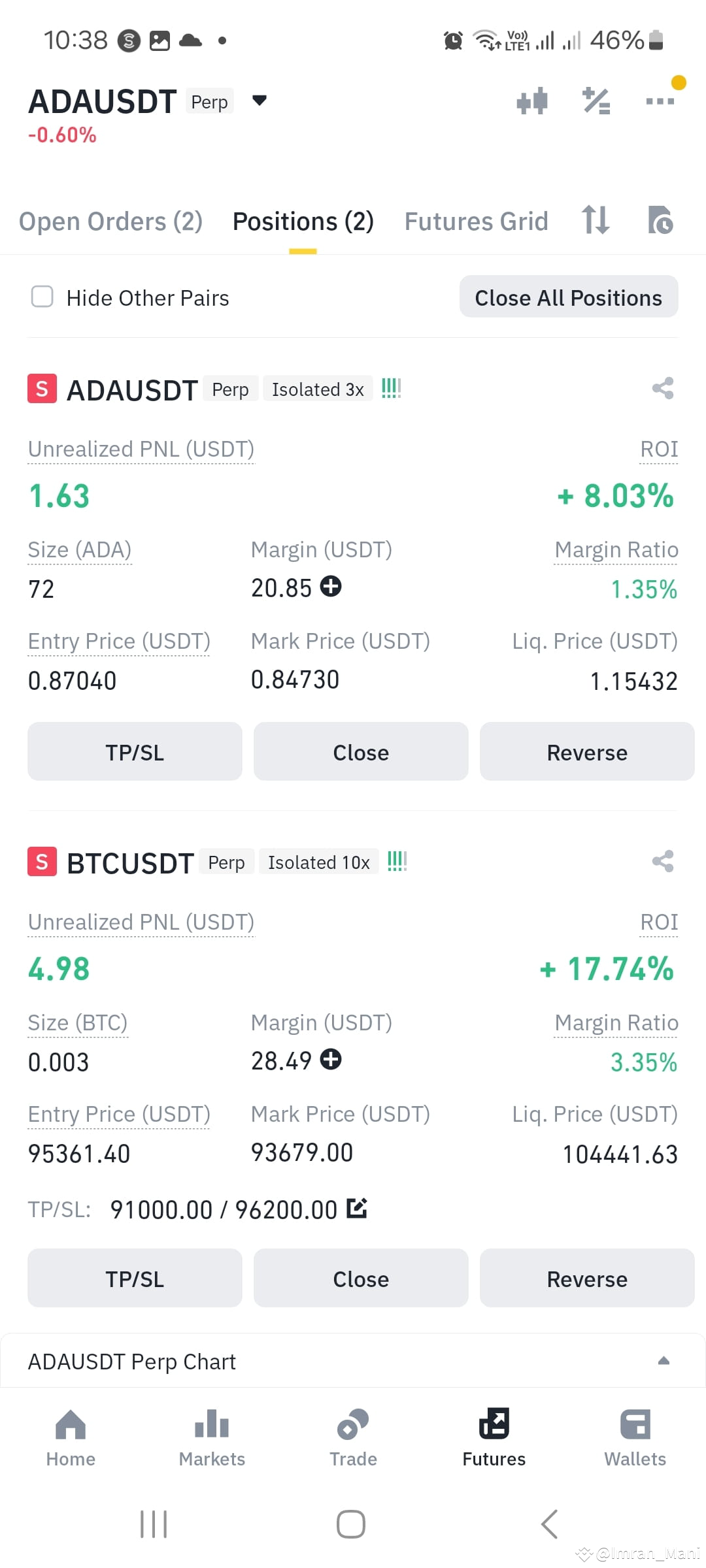Add margin to ADAUSDT position
The height and width of the screenshot is (1568, 706).
click(331, 587)
